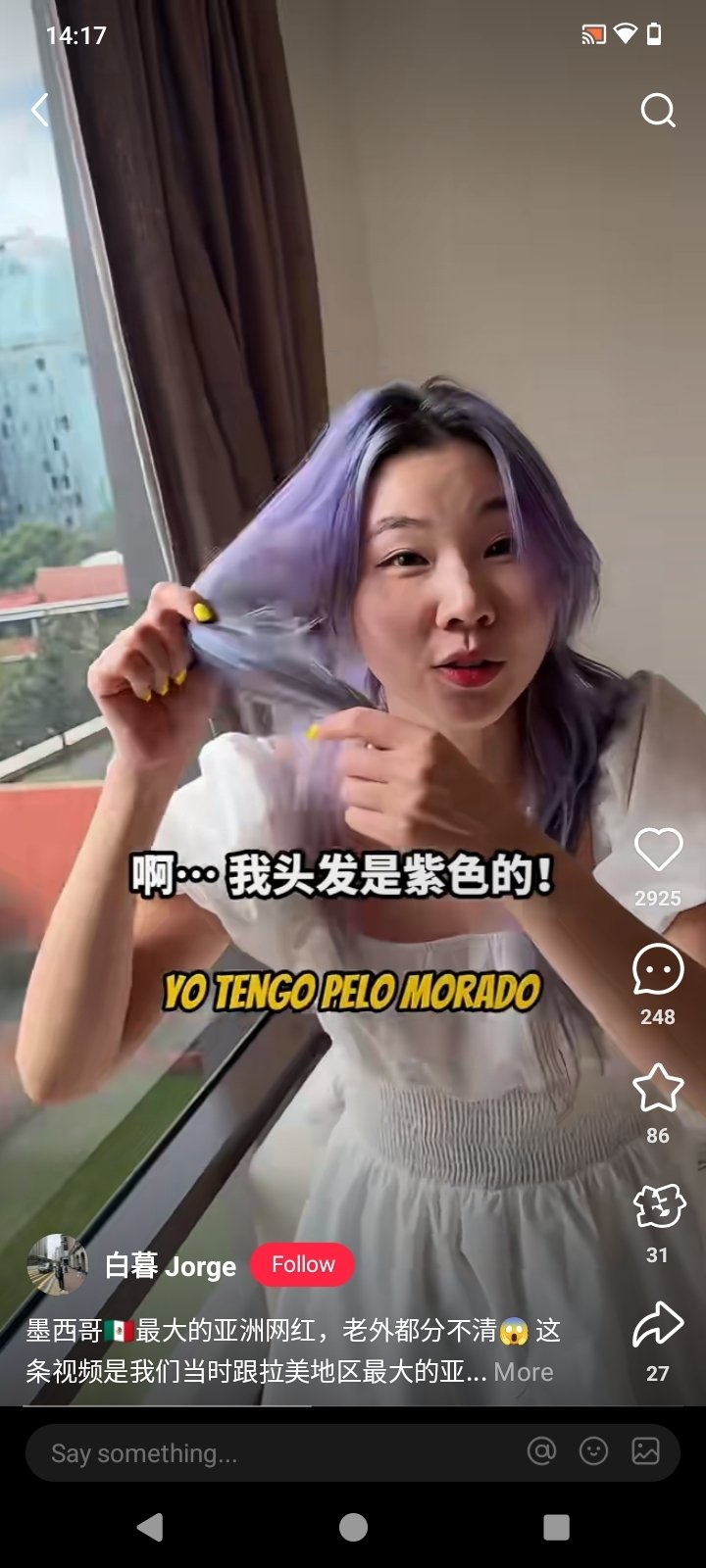Save video with the star icon
706x1568 pixels.
[x=658, y=1089]
